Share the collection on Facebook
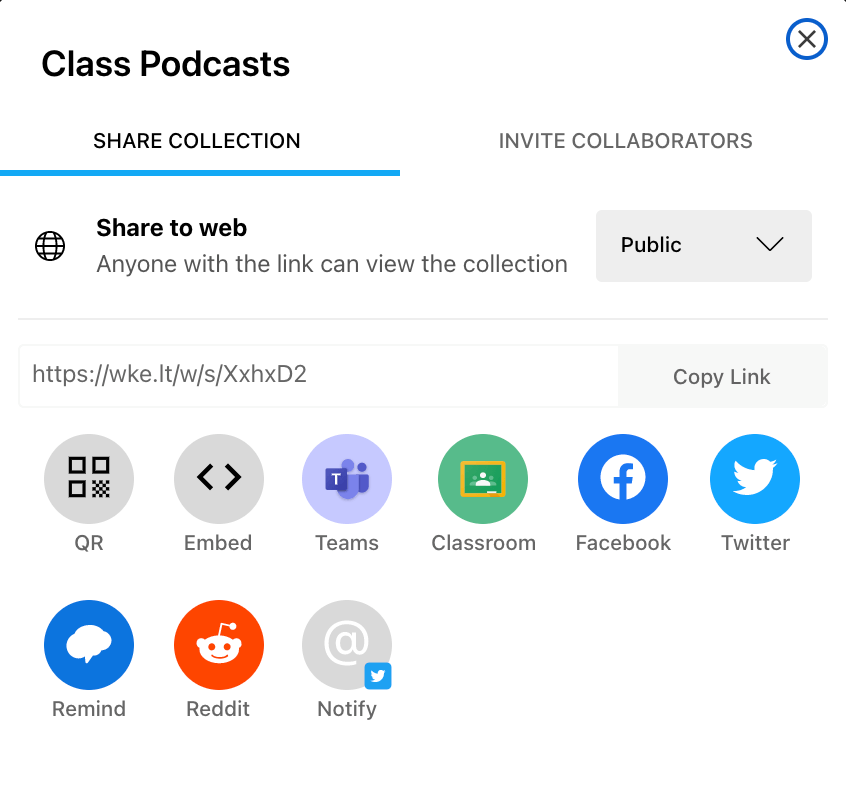 pyautogui.click(x=623, y=479)
